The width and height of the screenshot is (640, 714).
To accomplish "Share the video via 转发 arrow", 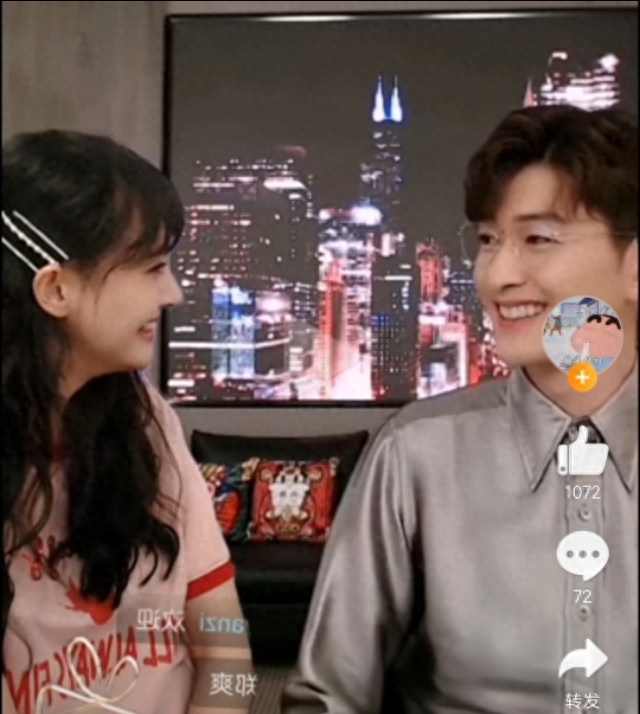I will tap(582, 658).
